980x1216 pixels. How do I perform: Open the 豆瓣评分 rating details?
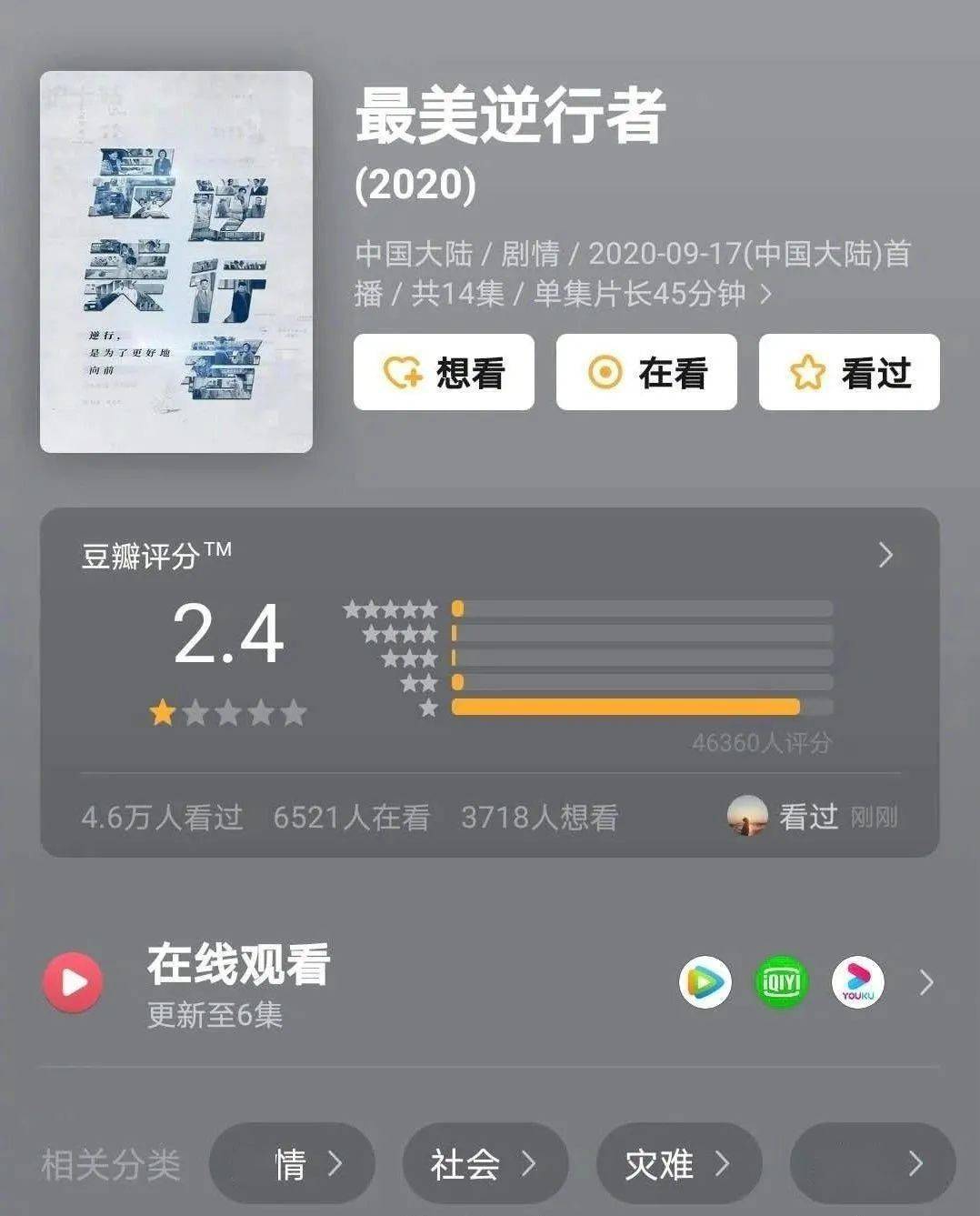pos(885,555)
